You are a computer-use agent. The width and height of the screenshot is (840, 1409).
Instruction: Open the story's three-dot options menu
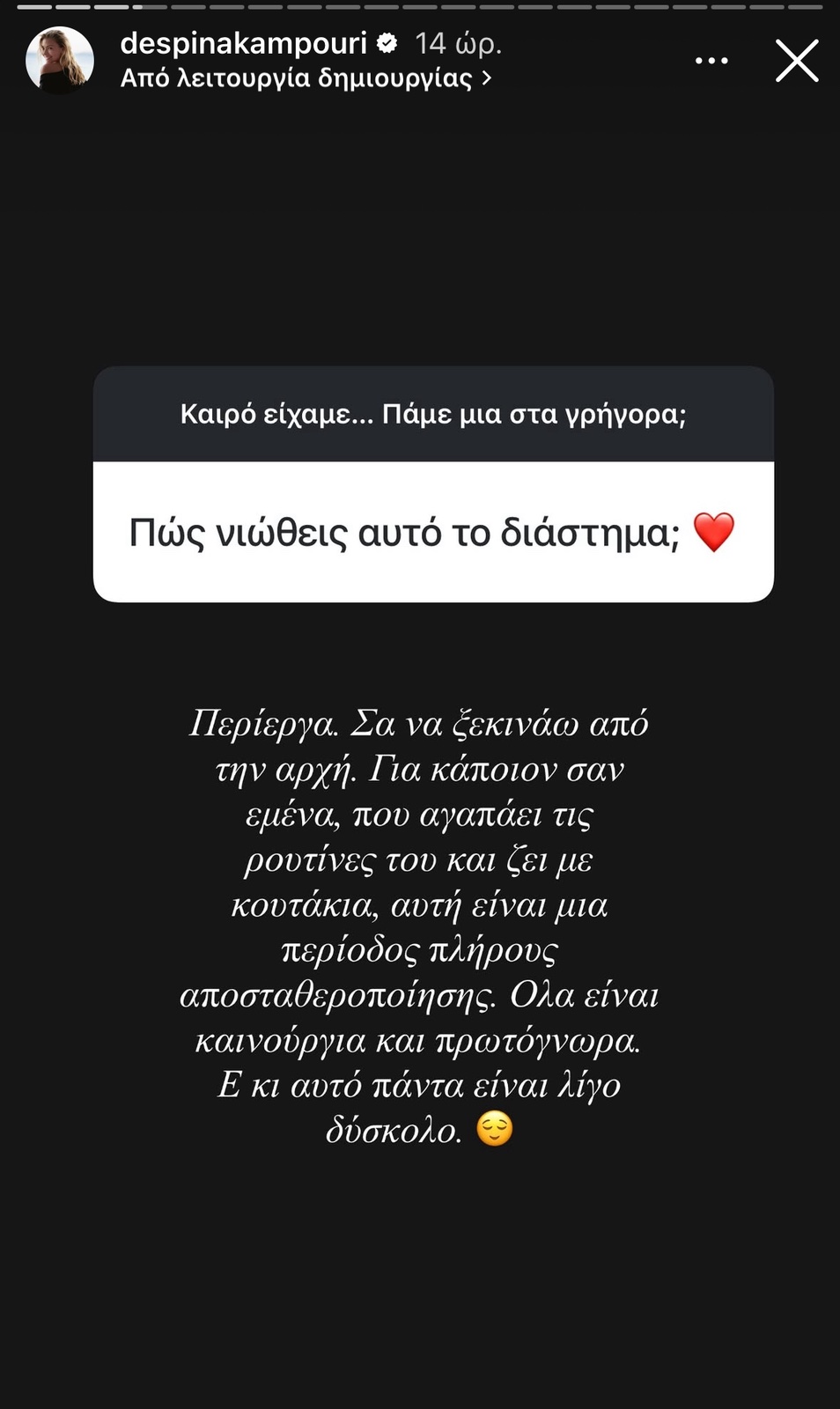711,61
